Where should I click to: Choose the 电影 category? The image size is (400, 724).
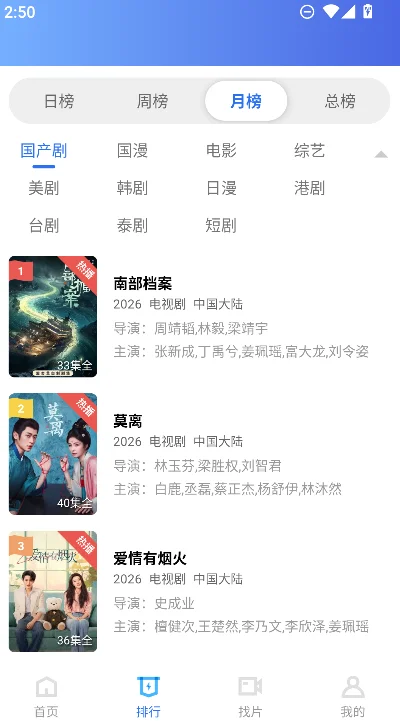click(x=221, y=151)
